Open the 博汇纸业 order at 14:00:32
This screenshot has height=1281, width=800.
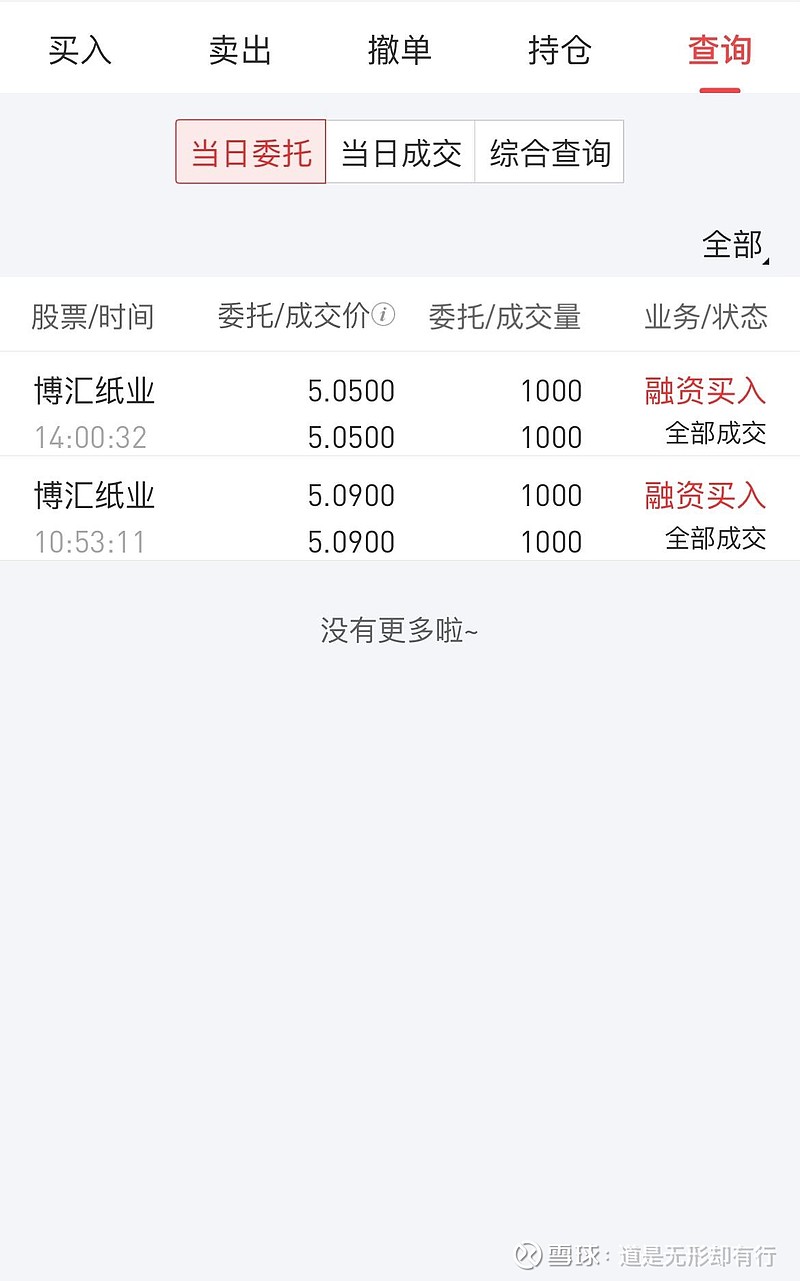(400, 413)
